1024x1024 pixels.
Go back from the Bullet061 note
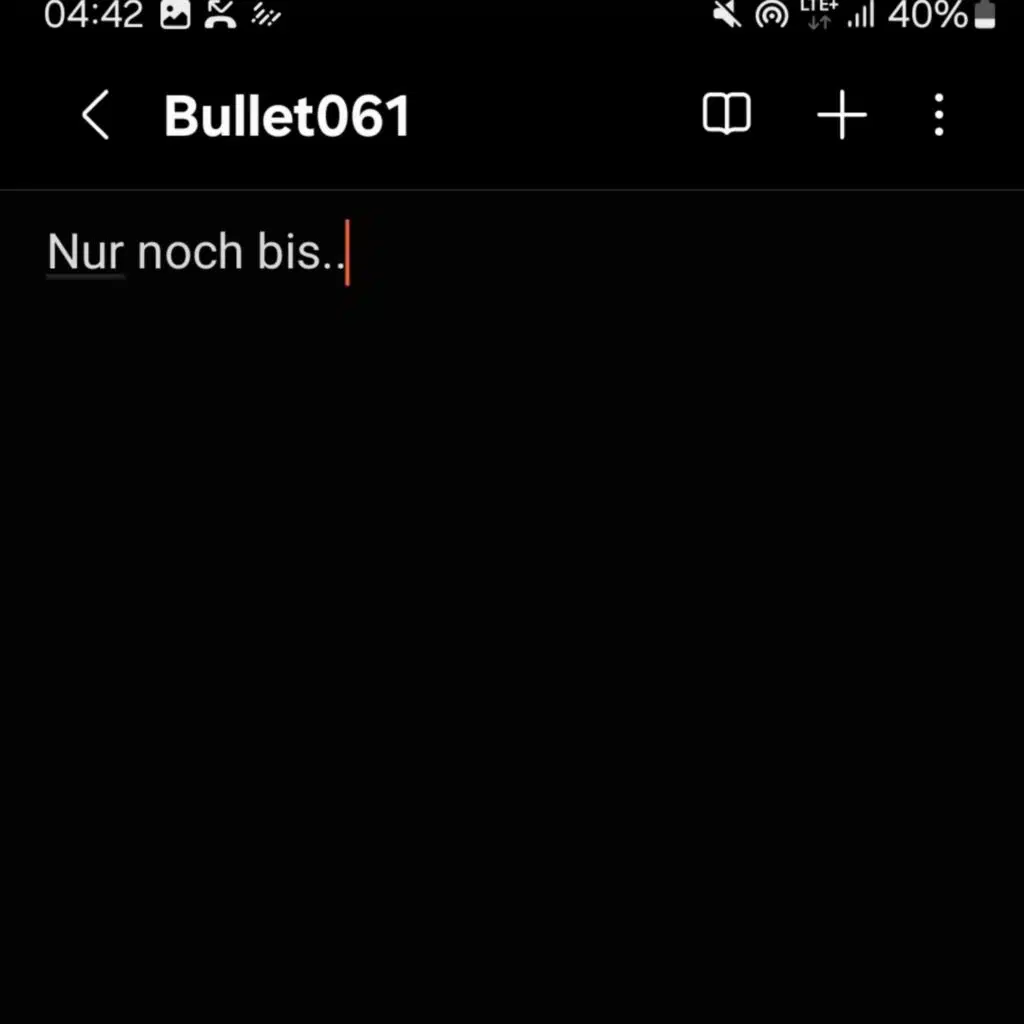coord(95,116)
